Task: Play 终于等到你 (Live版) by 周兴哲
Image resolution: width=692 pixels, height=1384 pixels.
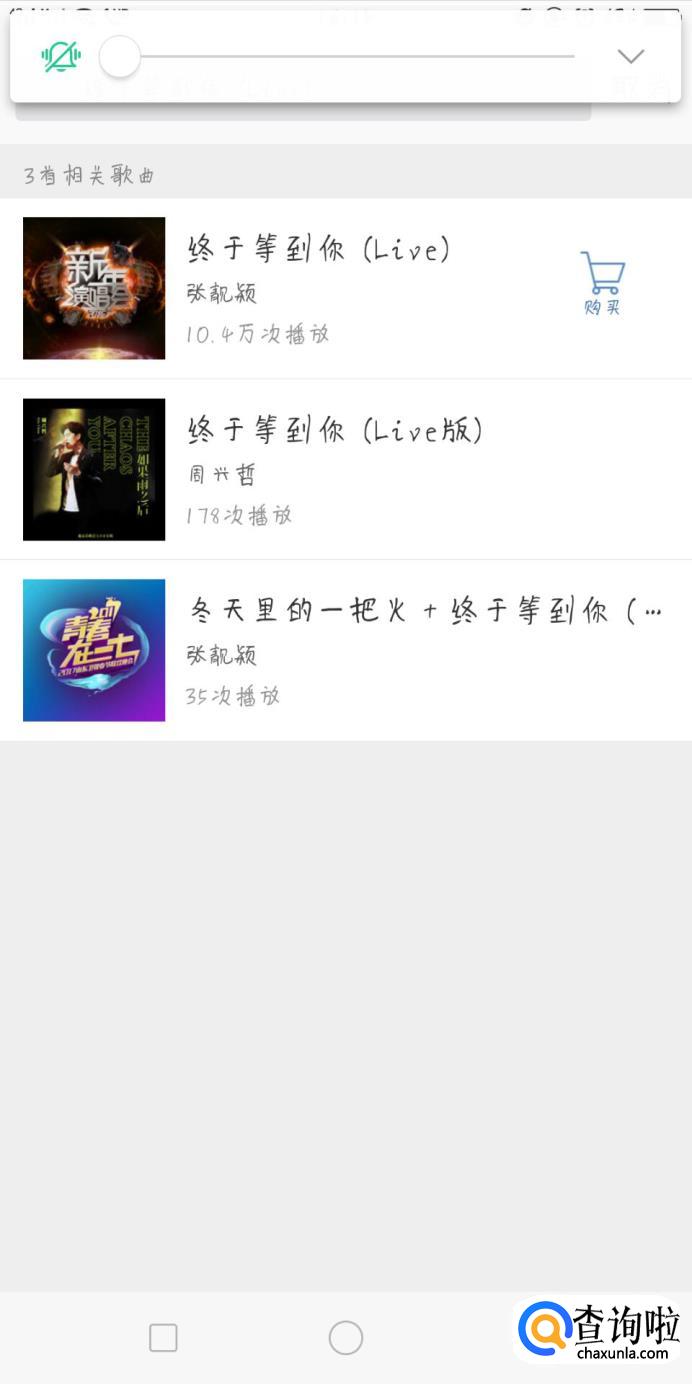Action: tap(335, 431)
